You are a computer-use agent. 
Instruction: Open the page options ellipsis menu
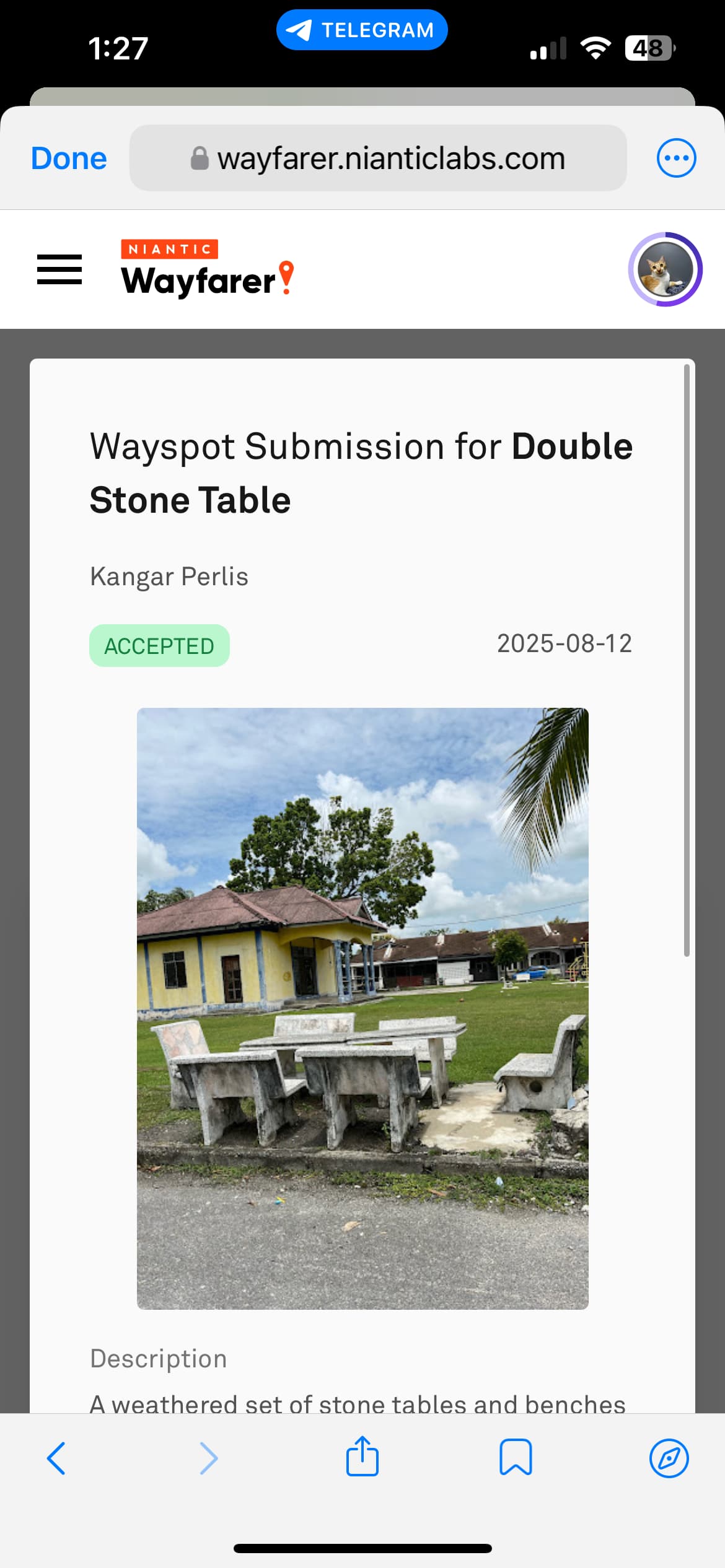676,158
